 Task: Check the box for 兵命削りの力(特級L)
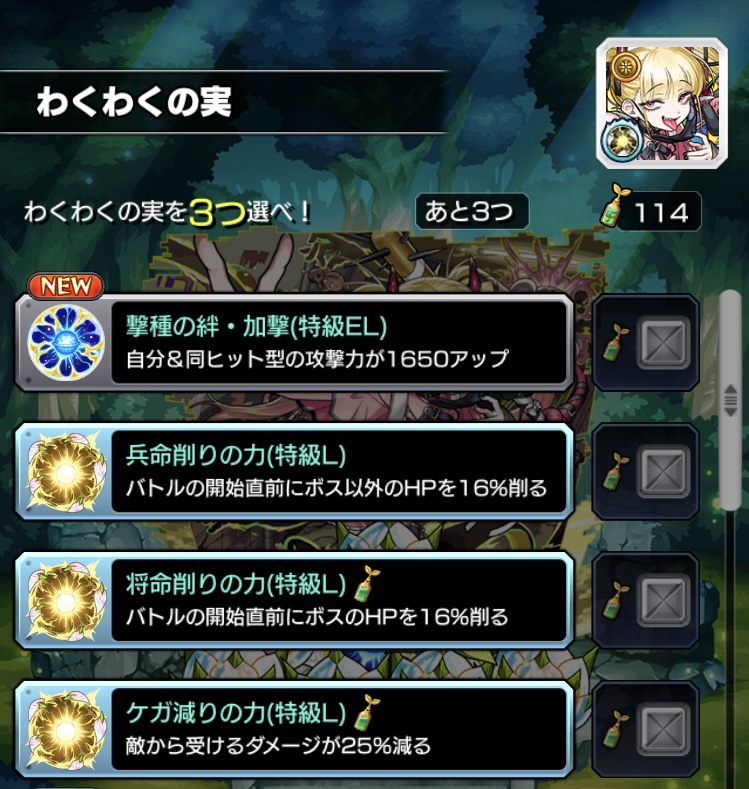664,471
